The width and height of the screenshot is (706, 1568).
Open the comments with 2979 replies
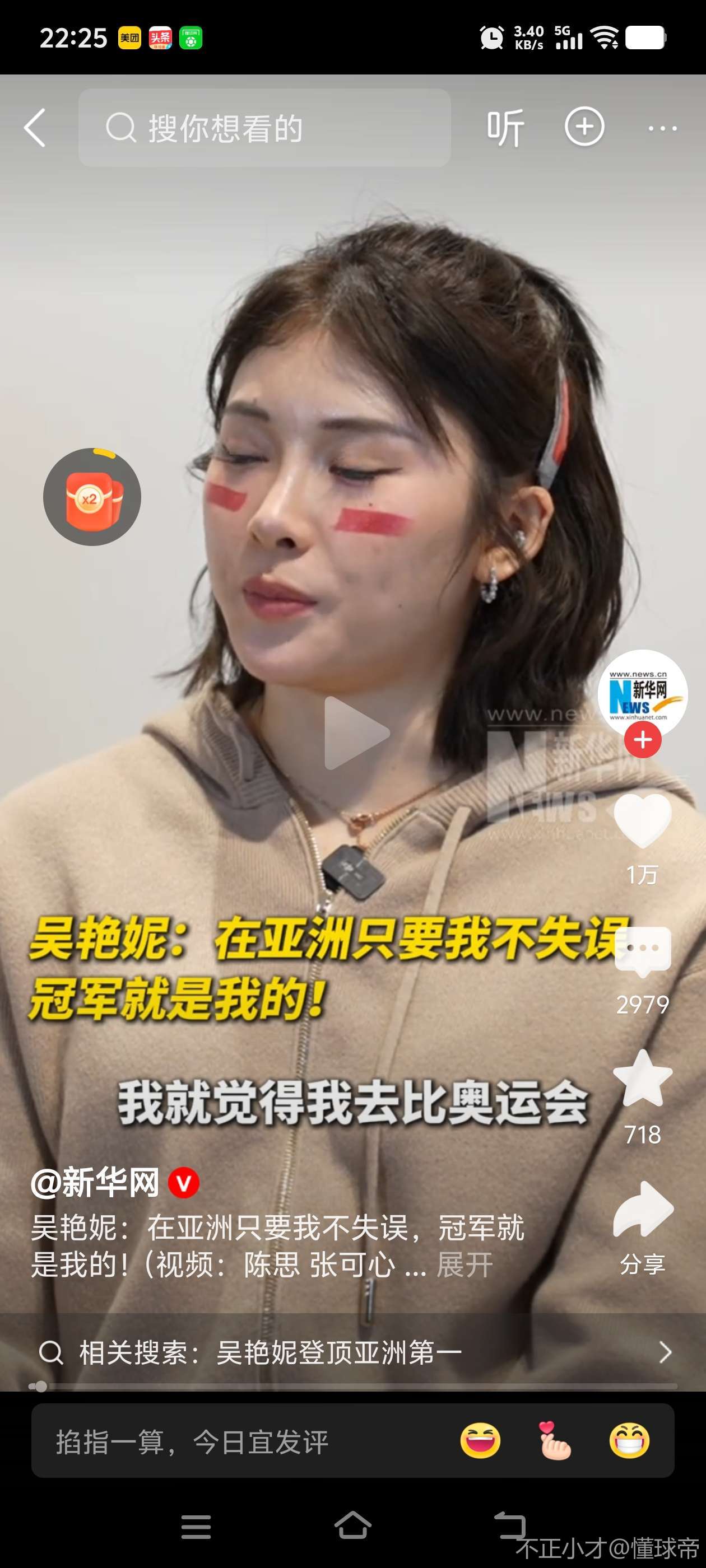tap(642, 952)
